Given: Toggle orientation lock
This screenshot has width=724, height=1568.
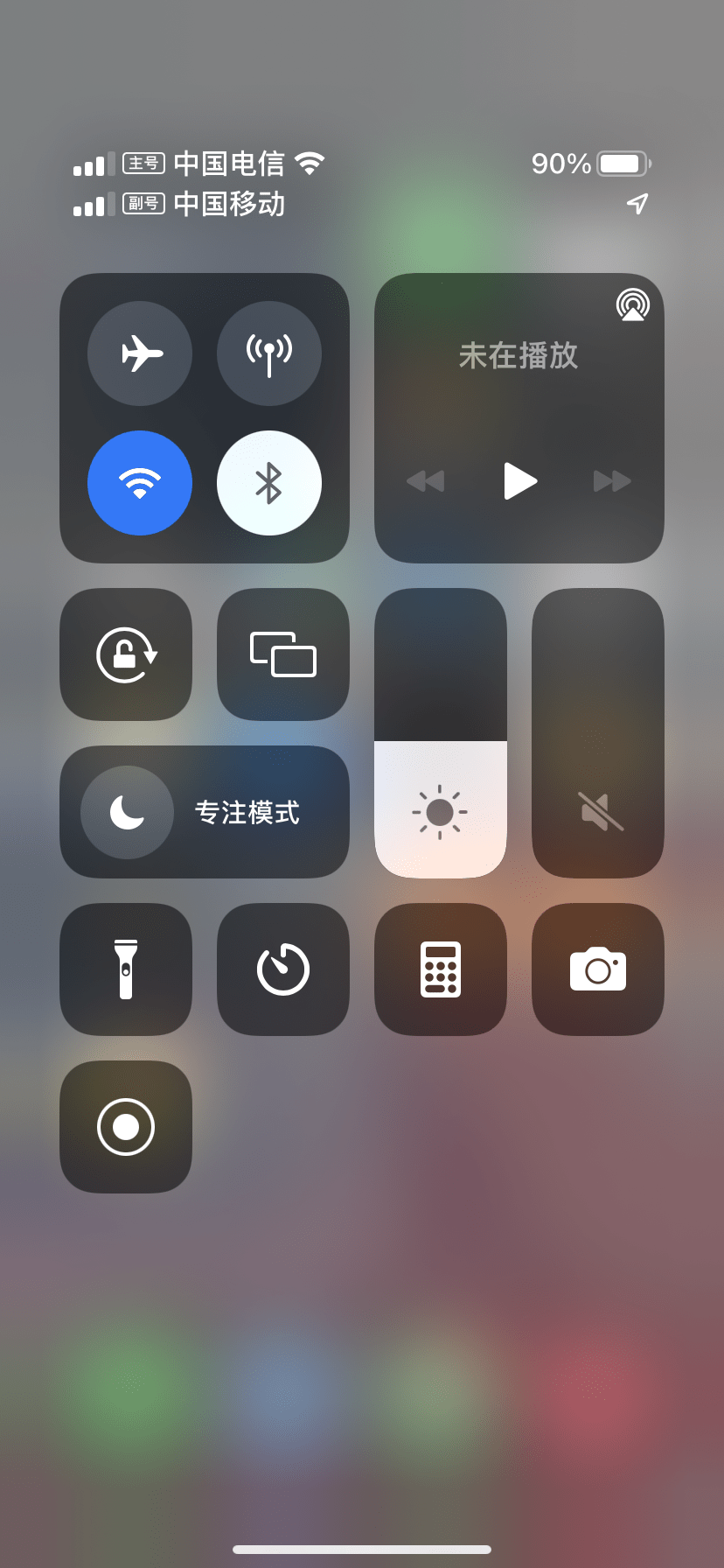Looking at the screenshot, I should coord(125,654).
